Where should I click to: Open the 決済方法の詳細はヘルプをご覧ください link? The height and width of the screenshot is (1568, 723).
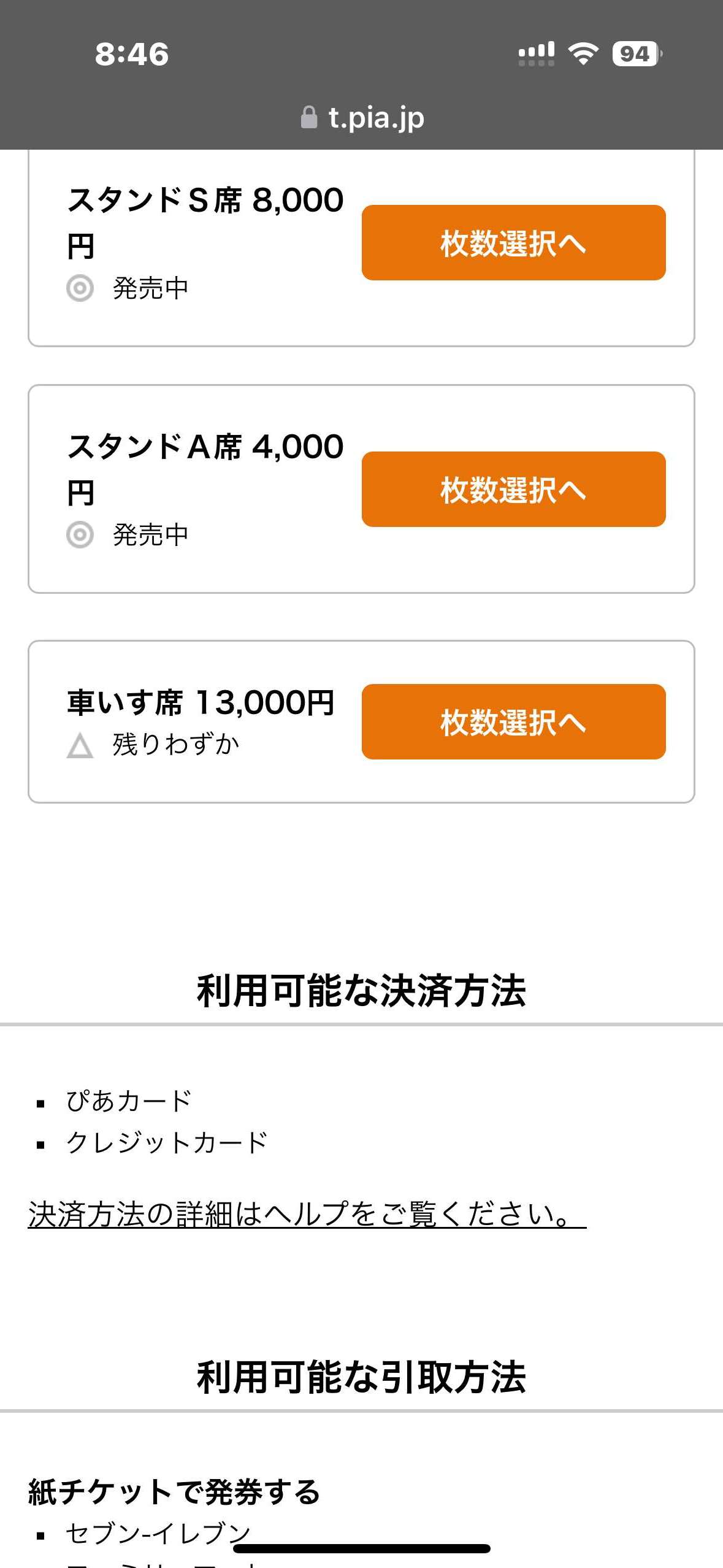point(307,1214)
